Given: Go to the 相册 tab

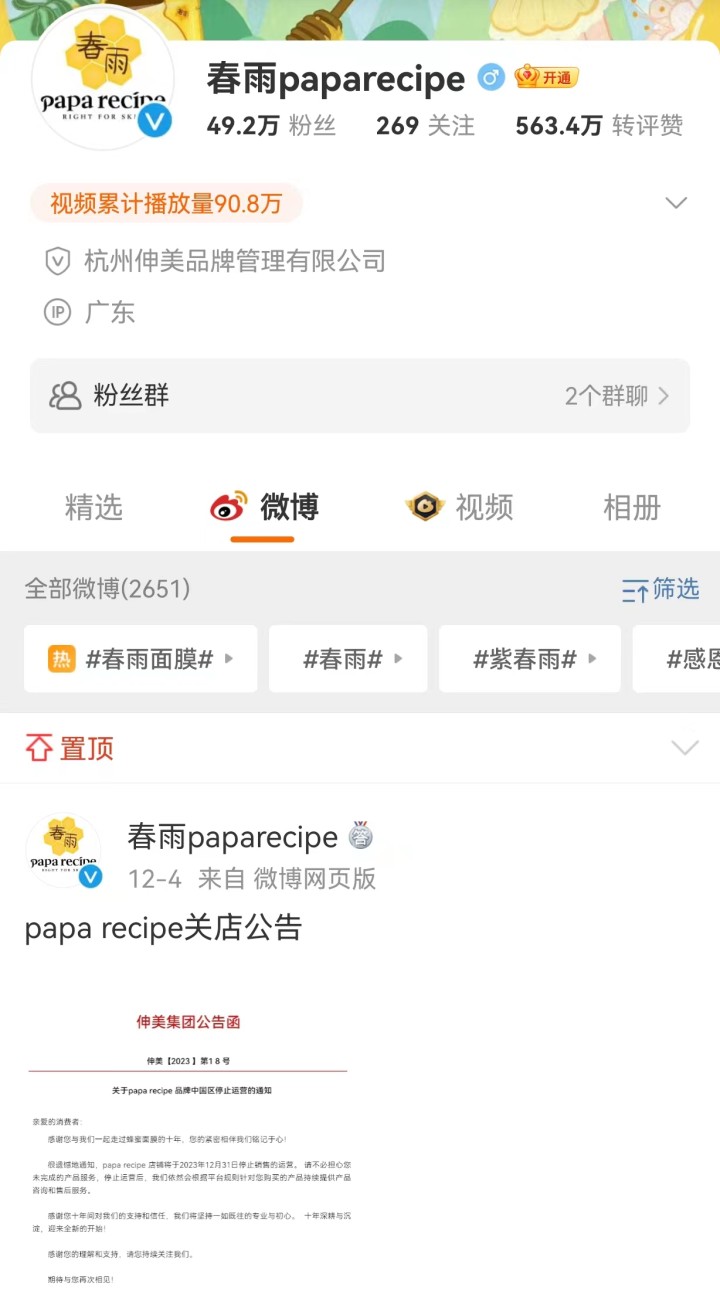Looking at the screenshot, I should pos(632,508).
